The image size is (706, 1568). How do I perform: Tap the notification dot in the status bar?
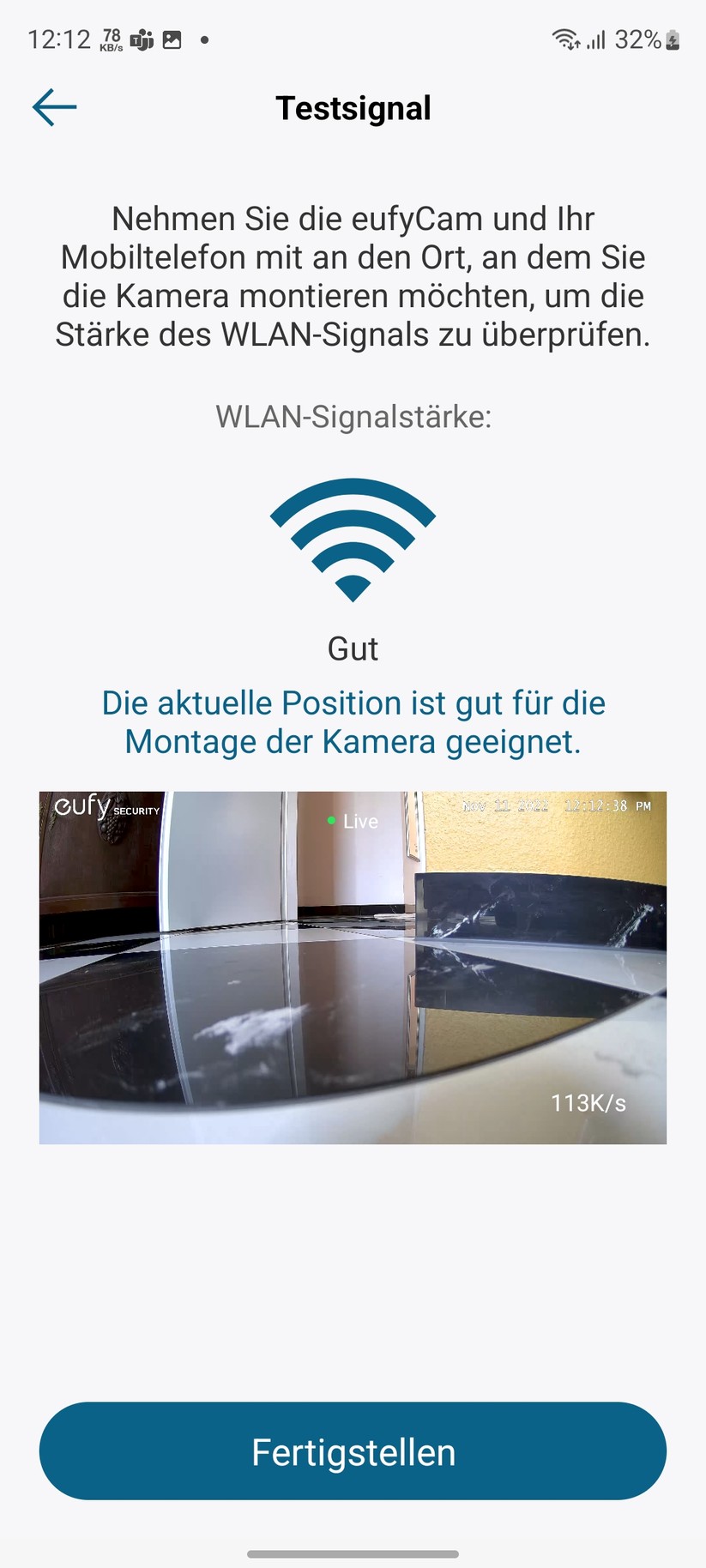point(204,39)
